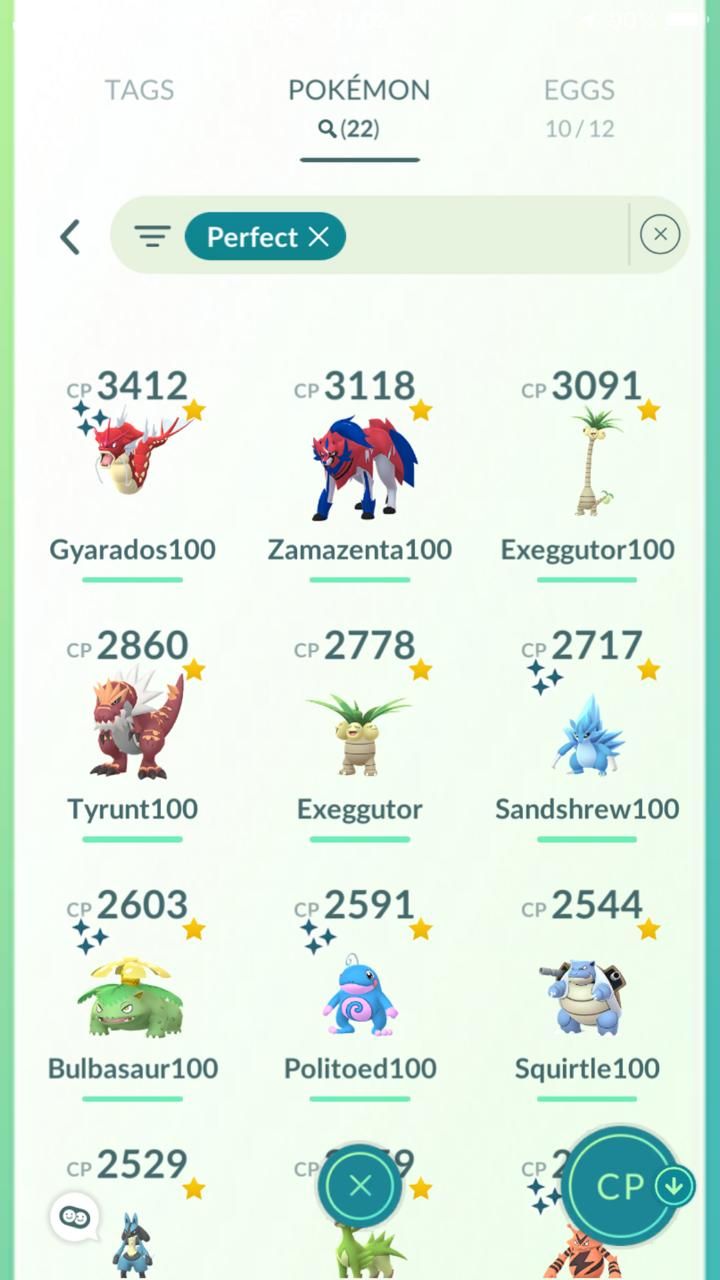Change sort order with the CP button
This screenshot has width=720, height=1280.
[x=624, y=1186]
